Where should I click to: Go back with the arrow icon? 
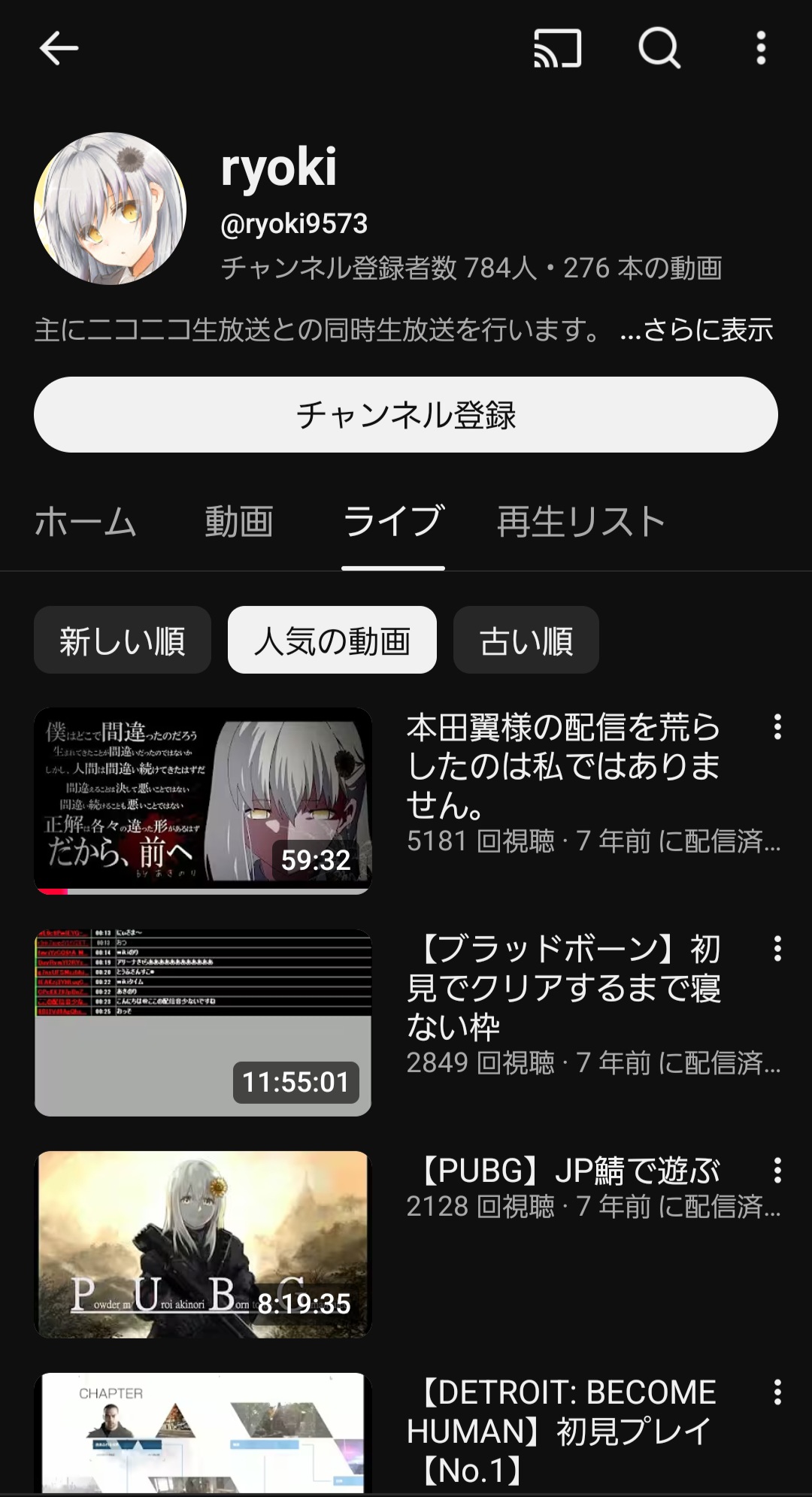point(59,49)
